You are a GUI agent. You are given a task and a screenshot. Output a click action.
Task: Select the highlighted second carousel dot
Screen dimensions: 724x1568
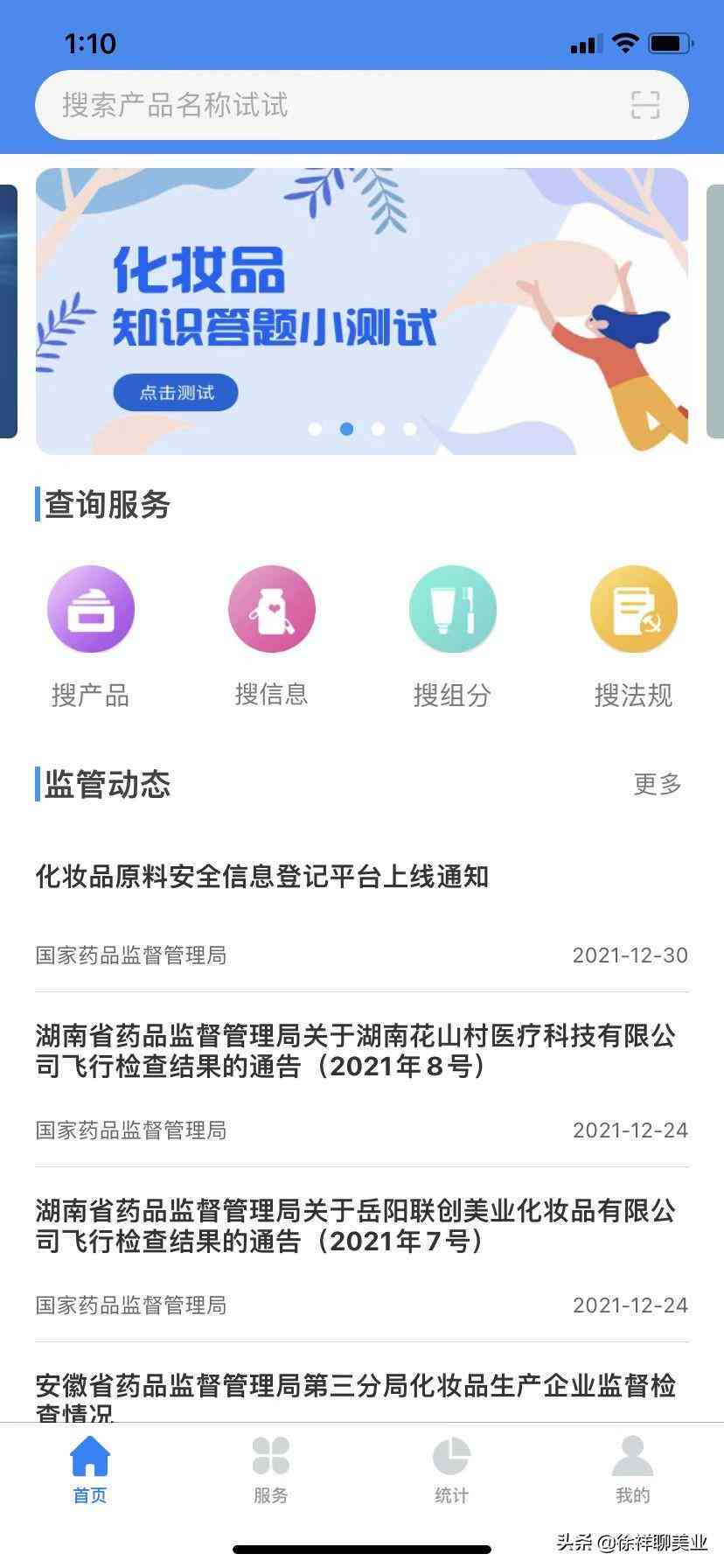click(x=346, y=429)
